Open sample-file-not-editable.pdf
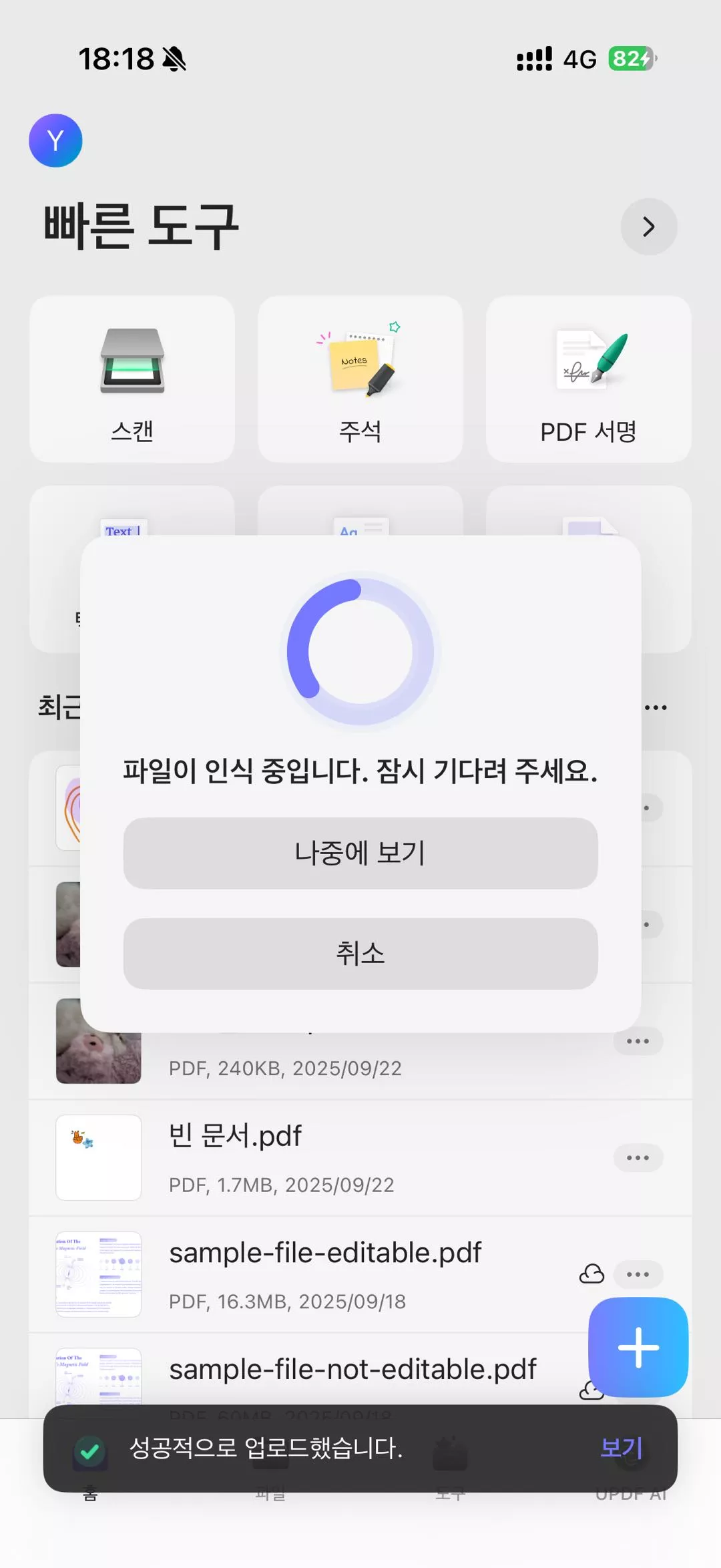This screenshot has width=721, height=1568. point(352,1369)
